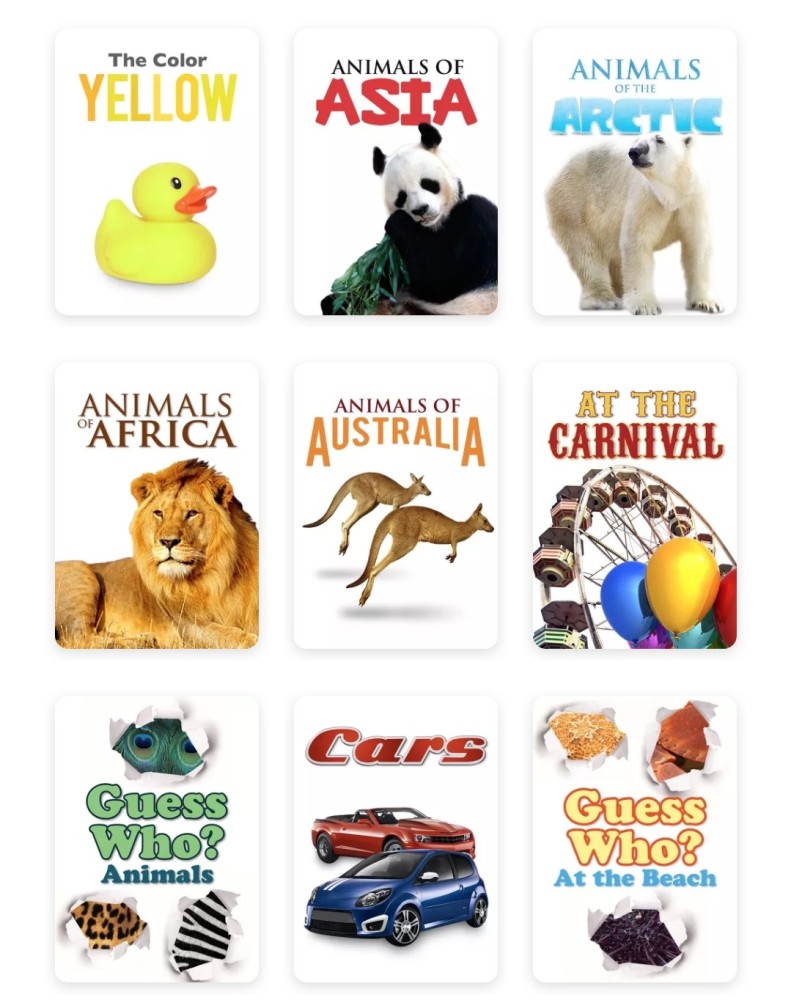791x1000 pixels.
Task: Choose the Animals of Australia book
Action: point(395,505)
